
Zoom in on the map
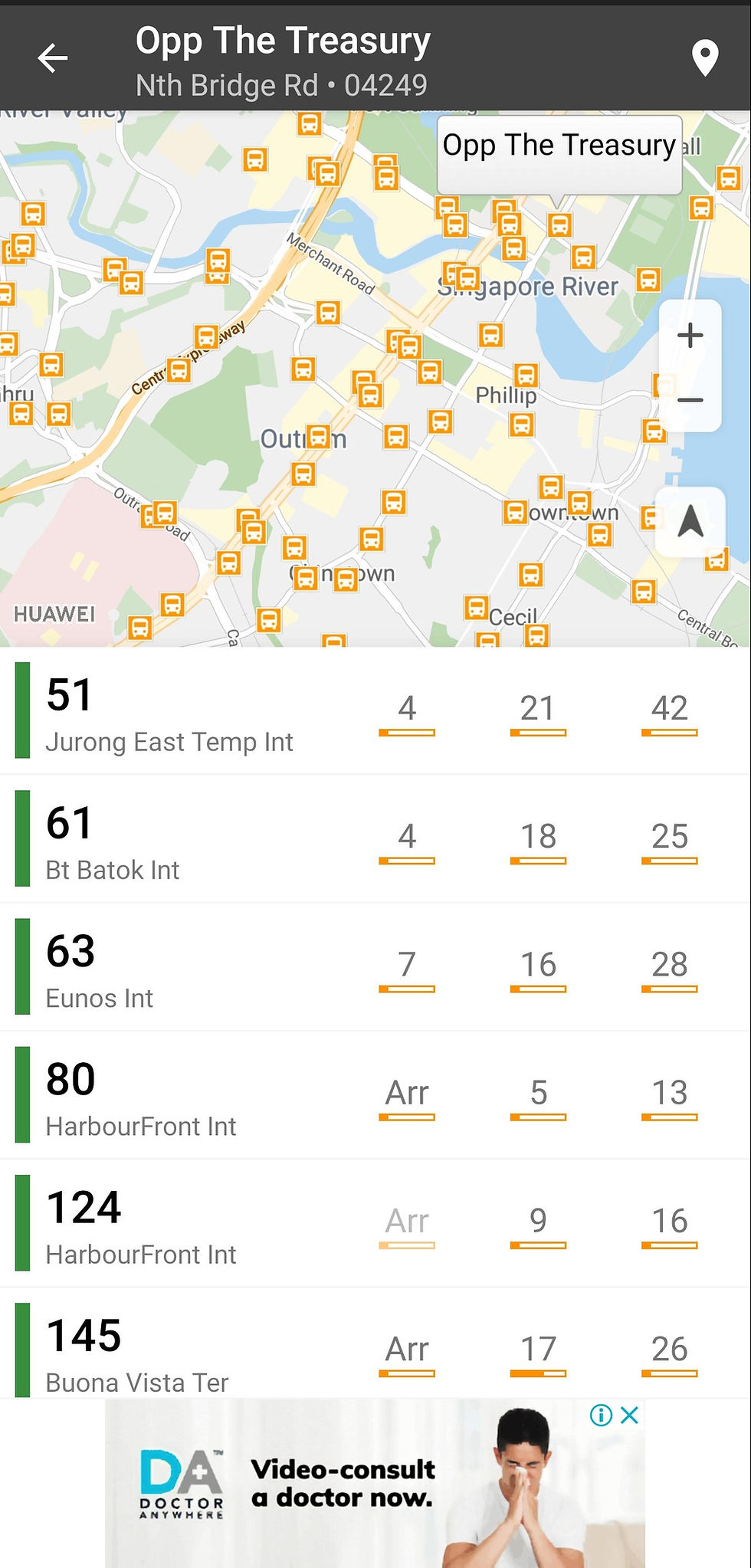tap(690, 336)
